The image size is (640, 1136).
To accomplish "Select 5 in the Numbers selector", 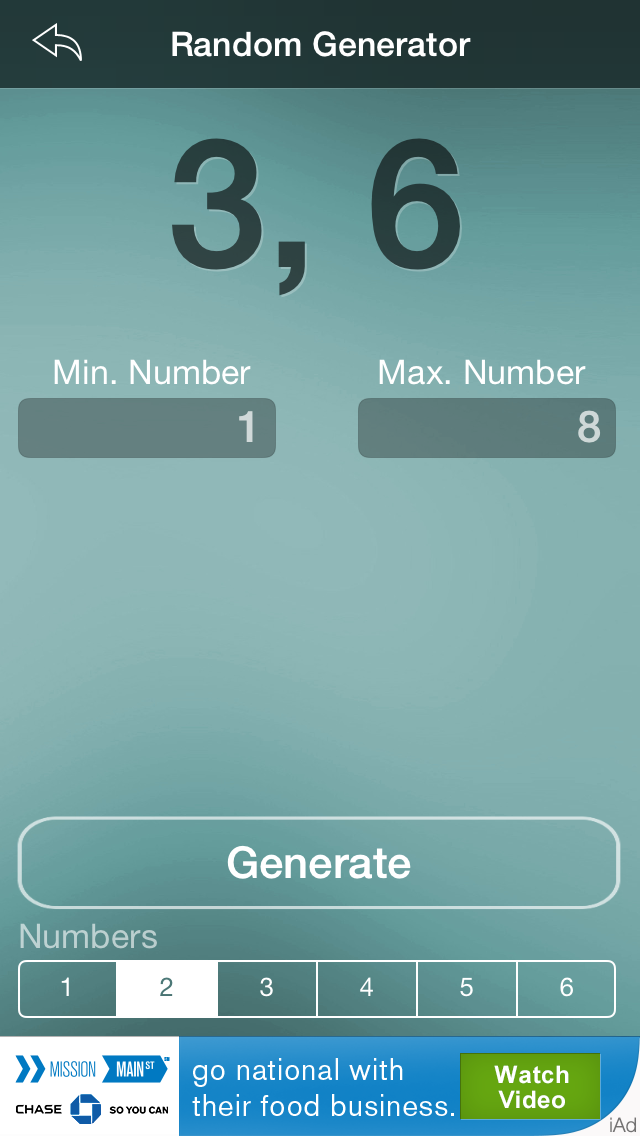I will tap(467, 988).
